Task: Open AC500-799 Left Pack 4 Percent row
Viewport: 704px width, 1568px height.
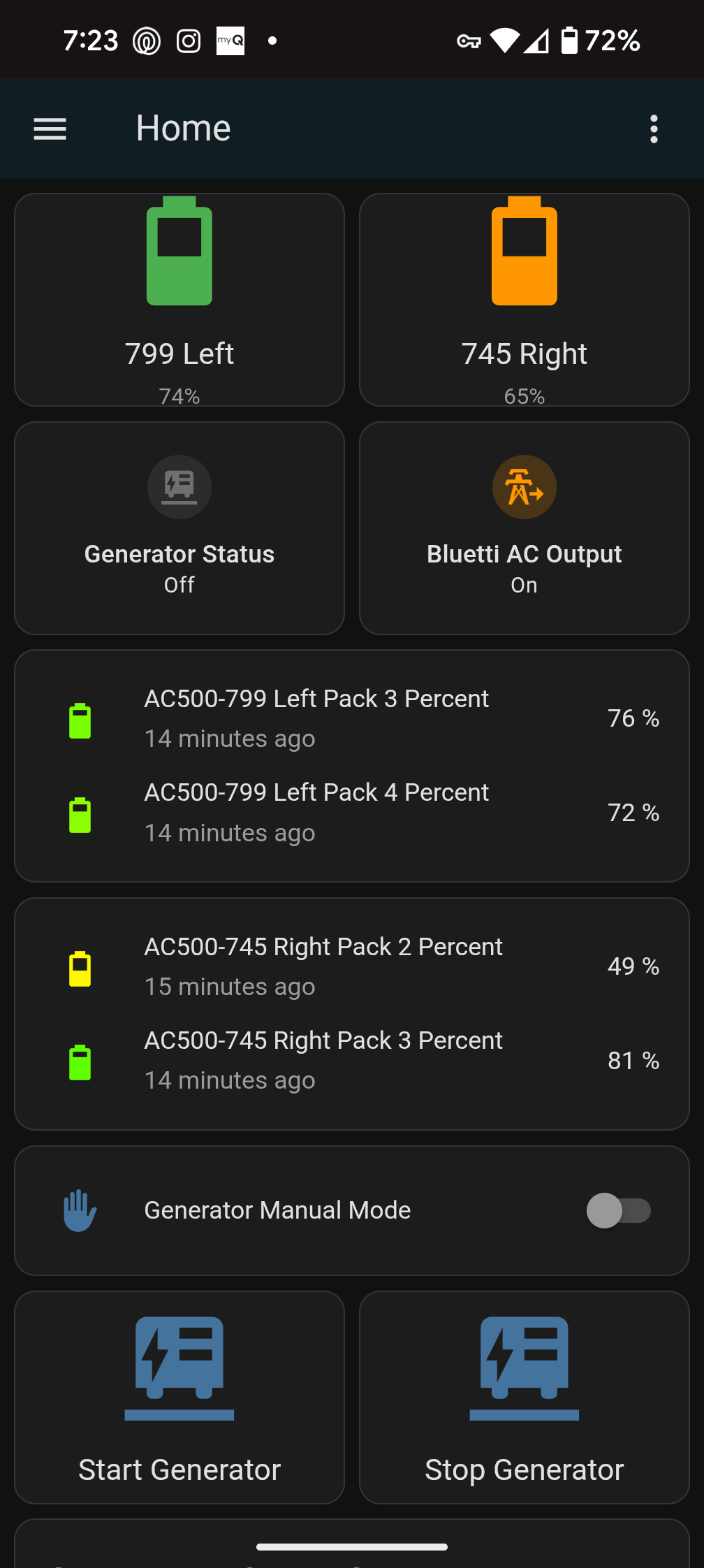Action: coord(352,813)
